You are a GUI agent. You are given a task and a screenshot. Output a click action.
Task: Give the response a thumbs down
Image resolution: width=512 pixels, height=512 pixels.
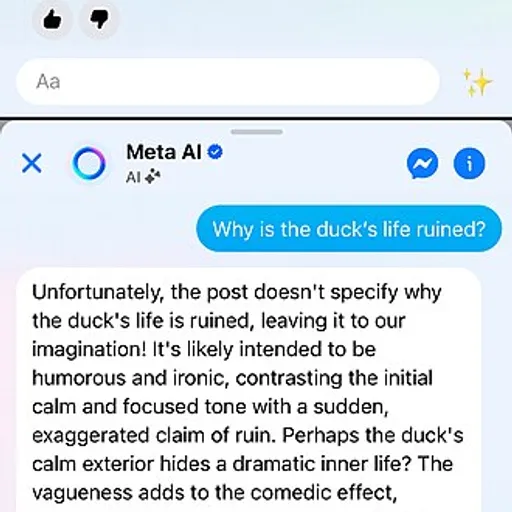99,19
